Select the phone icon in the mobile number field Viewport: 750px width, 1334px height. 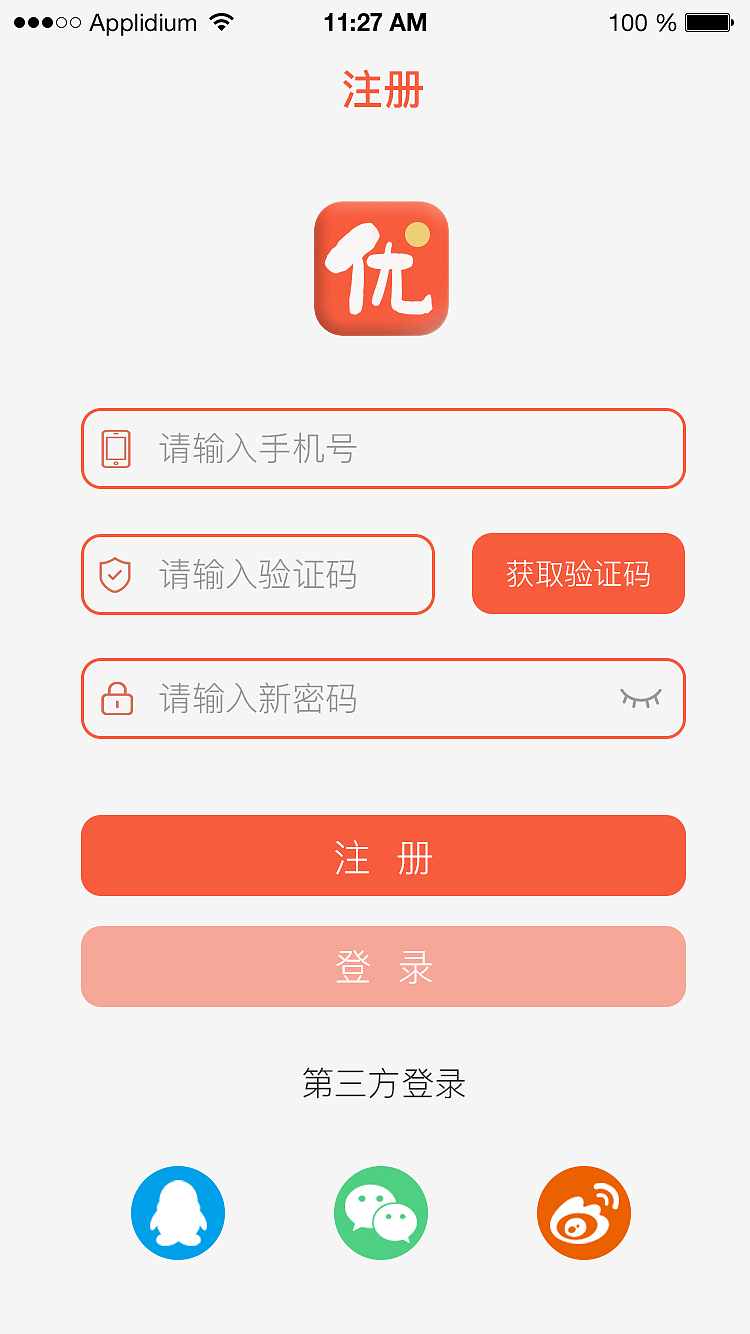click(x=118, y=448)
